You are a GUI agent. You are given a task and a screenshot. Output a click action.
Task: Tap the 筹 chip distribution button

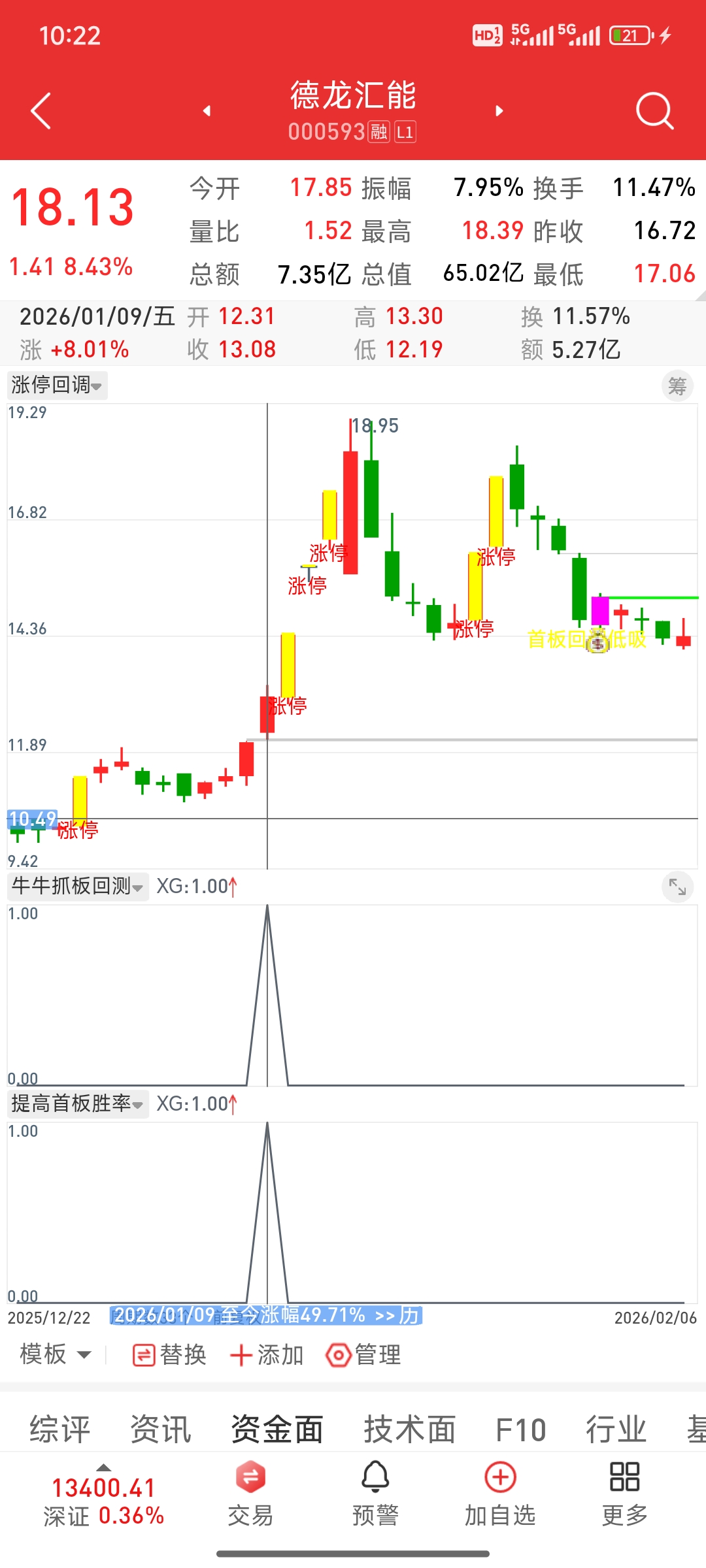677,386
